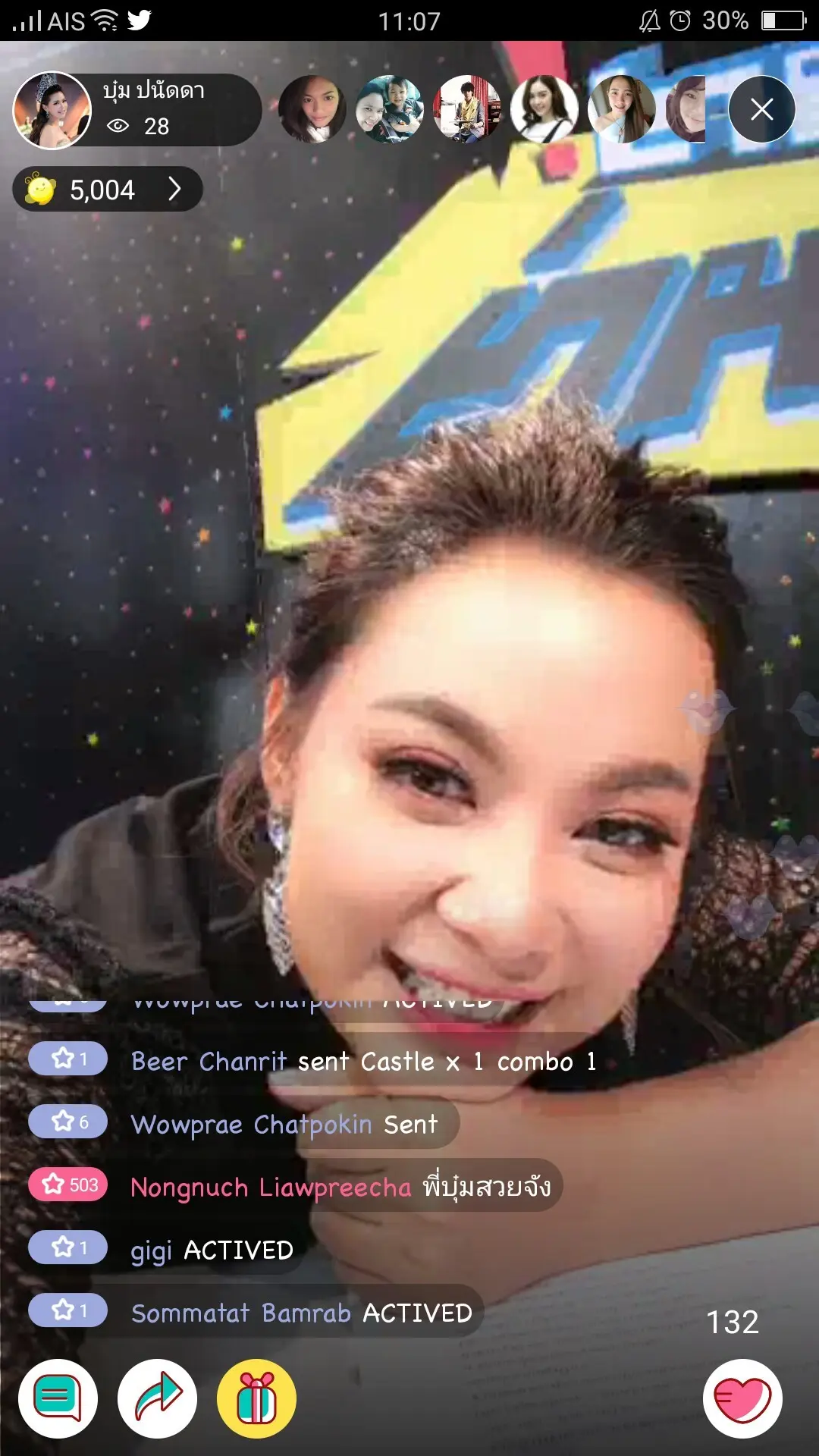819x1456 pixels.
Task: Share this live broadcast
Action: pos(157,1398)
